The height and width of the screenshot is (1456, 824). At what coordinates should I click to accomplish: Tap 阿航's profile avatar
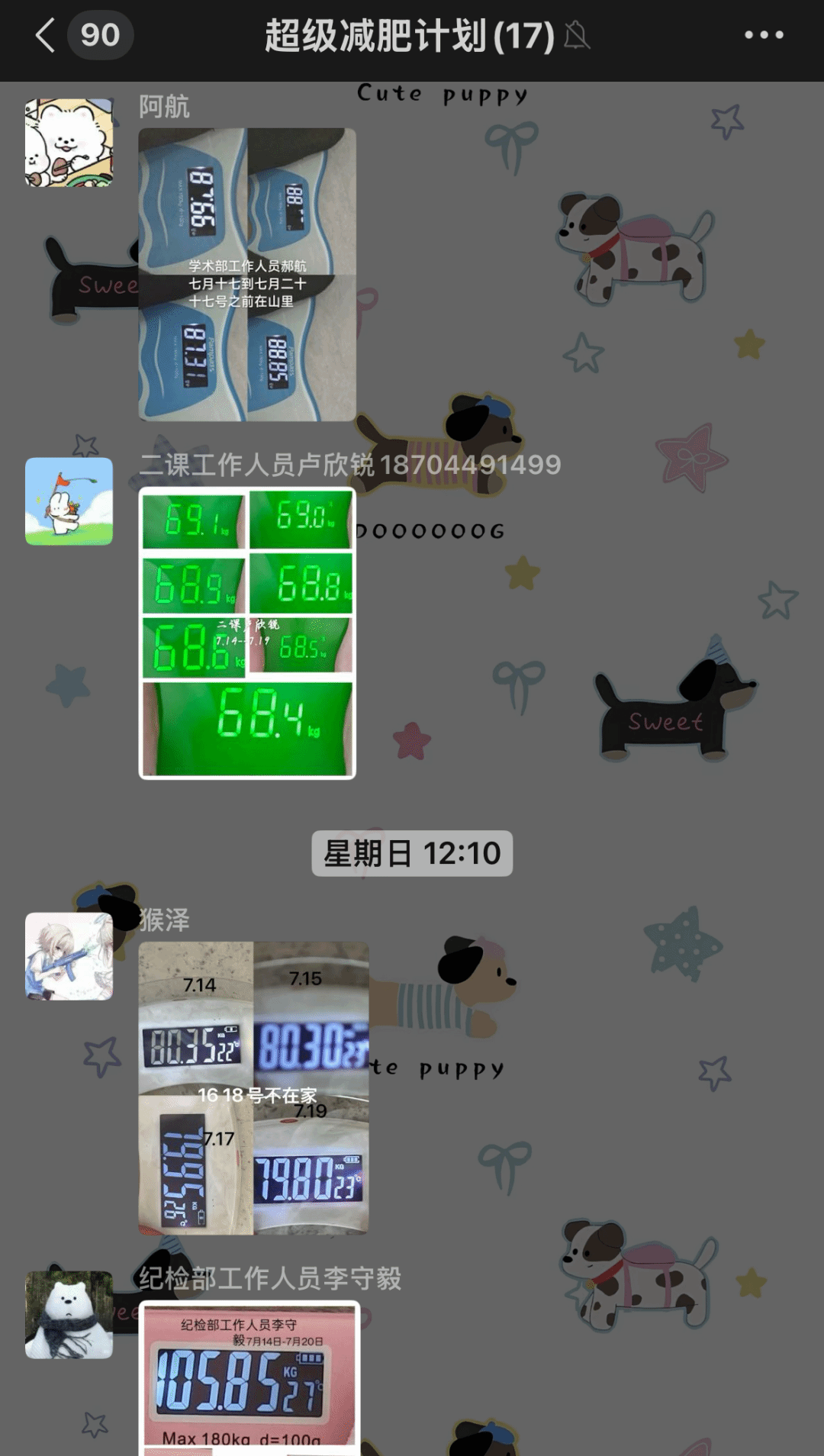pos(69,143)
